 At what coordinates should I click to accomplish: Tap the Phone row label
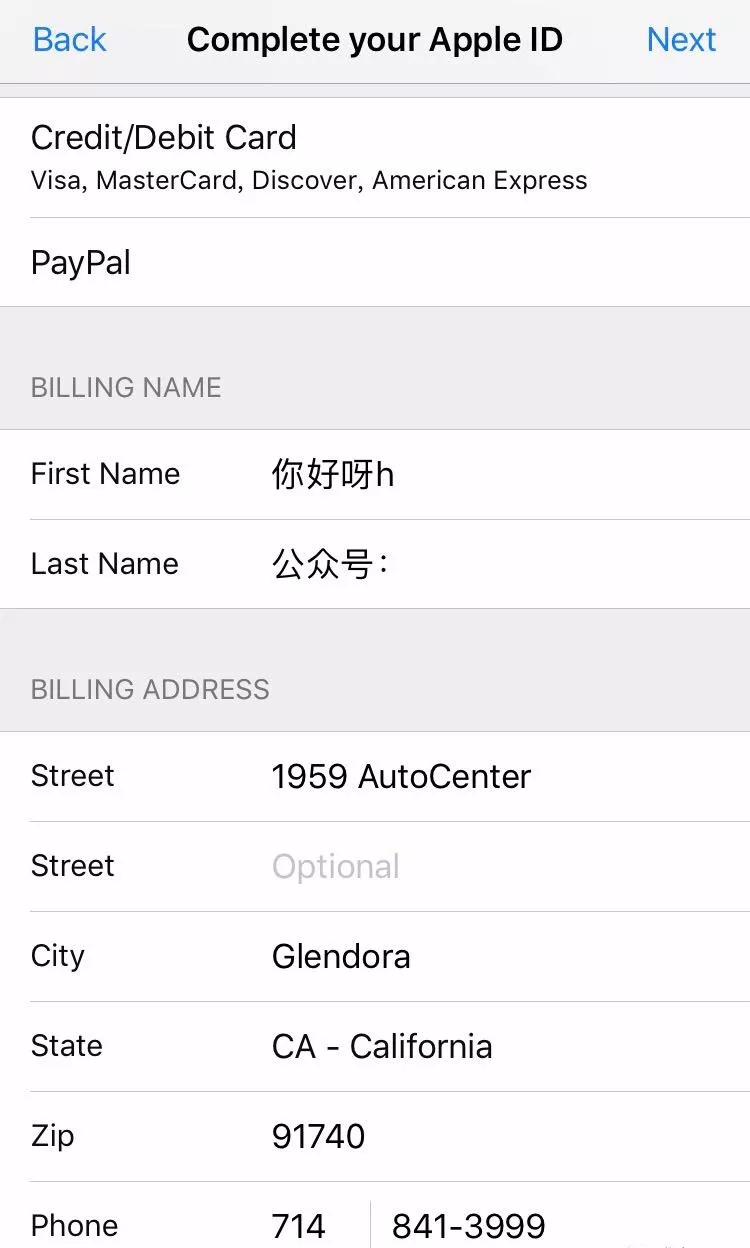(74, 1225)
